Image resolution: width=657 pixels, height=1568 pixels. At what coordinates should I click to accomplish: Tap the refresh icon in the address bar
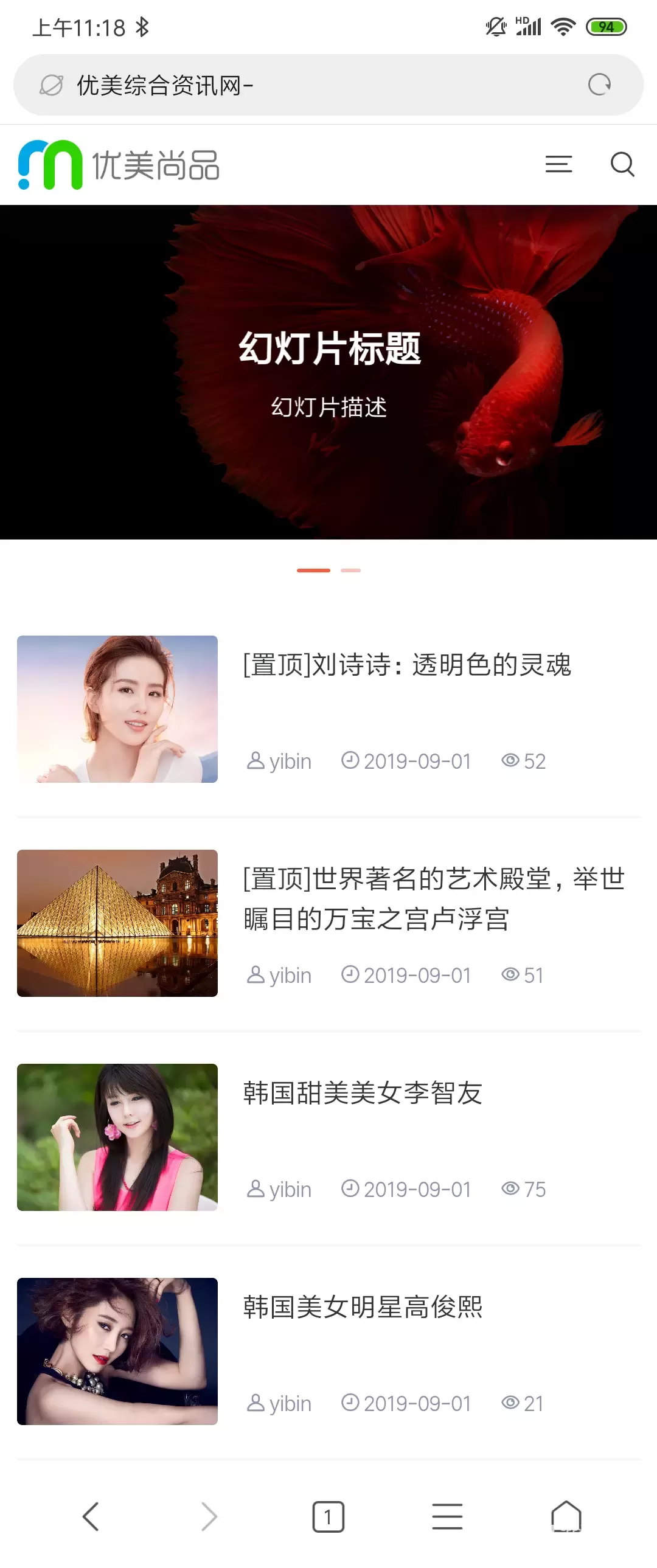point(600,84)
